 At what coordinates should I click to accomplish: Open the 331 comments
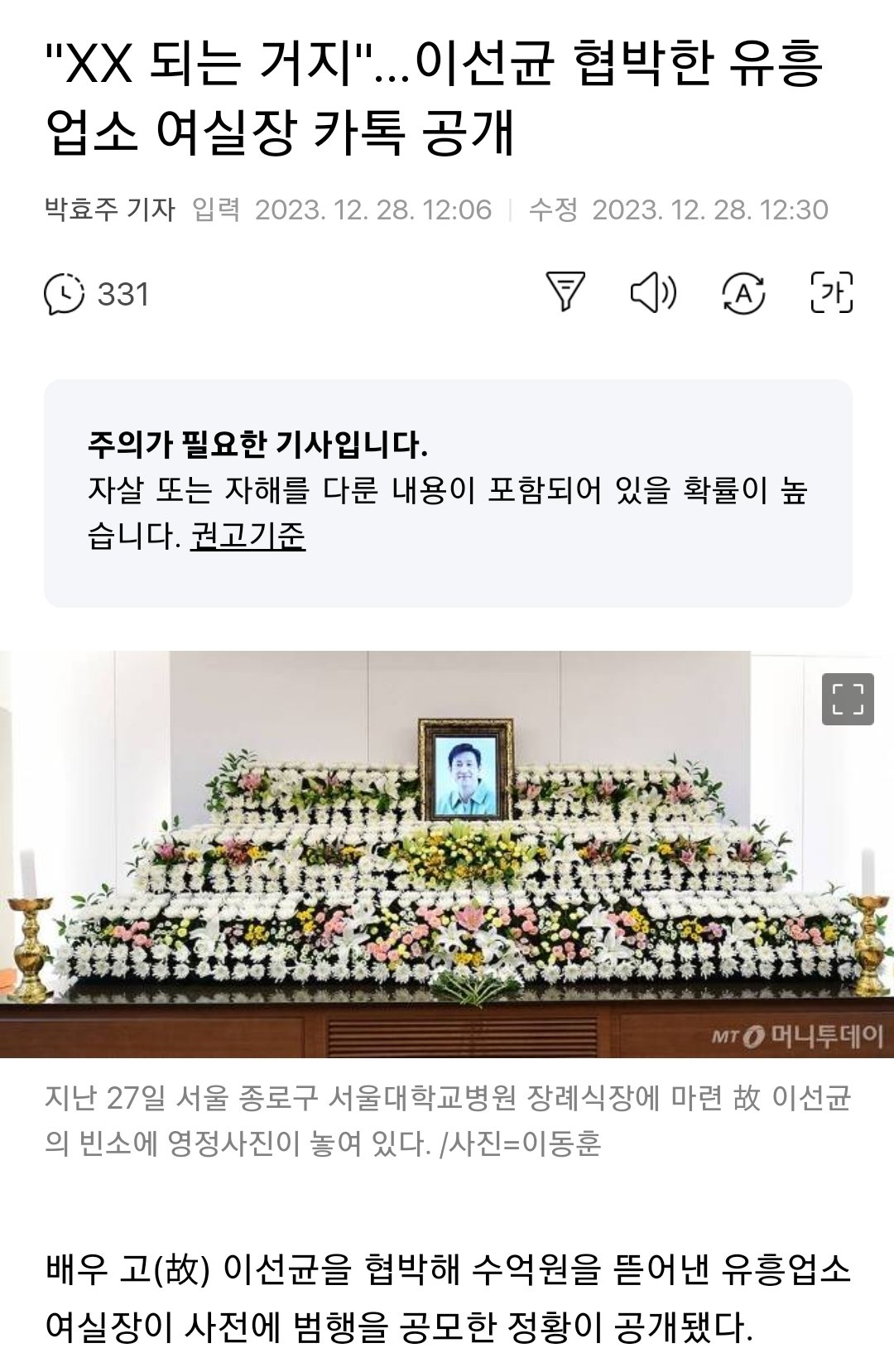[96, 294]
